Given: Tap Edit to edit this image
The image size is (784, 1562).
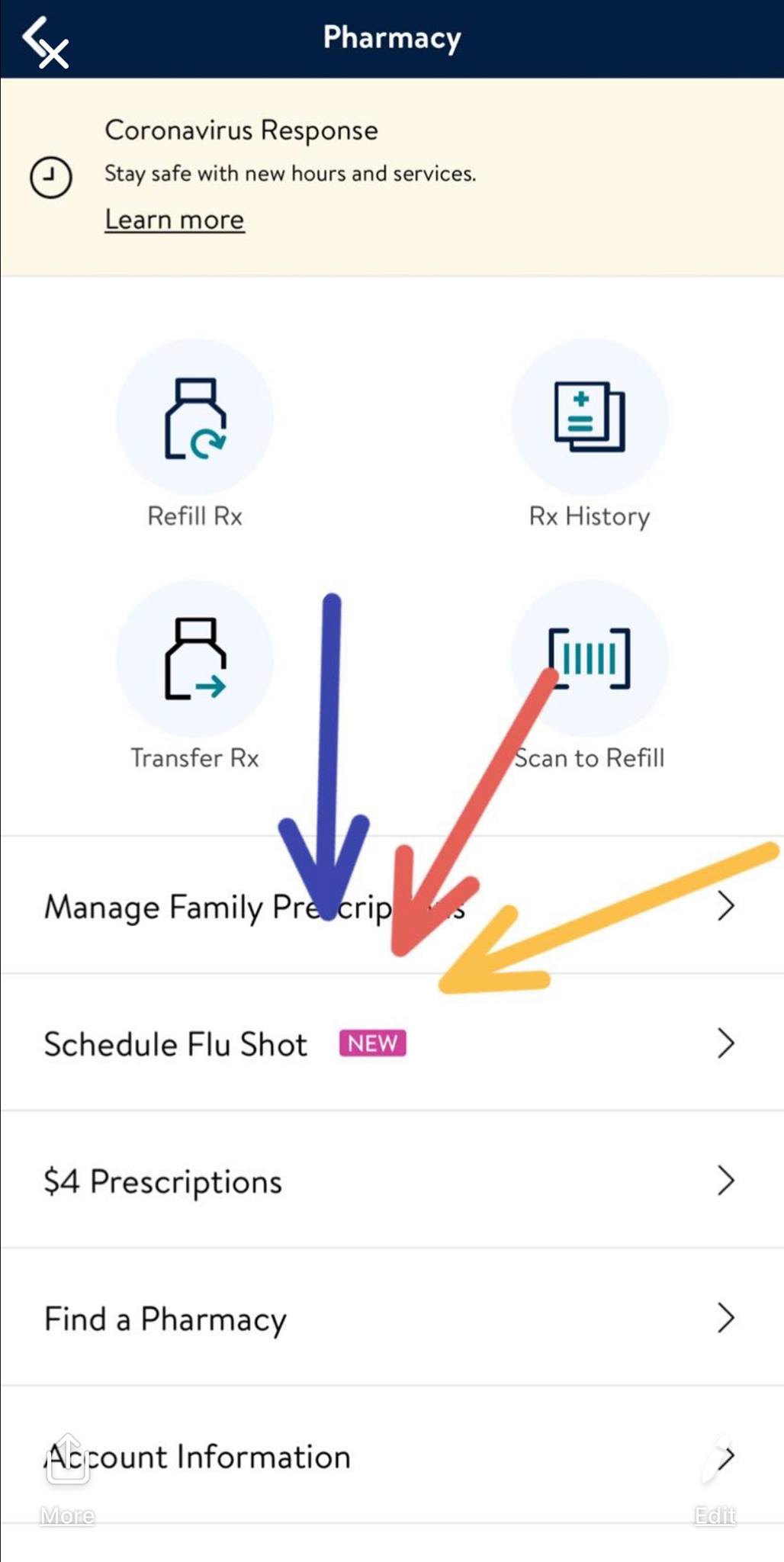Looking at the screenshot, I should click(x=715, y=1480).
